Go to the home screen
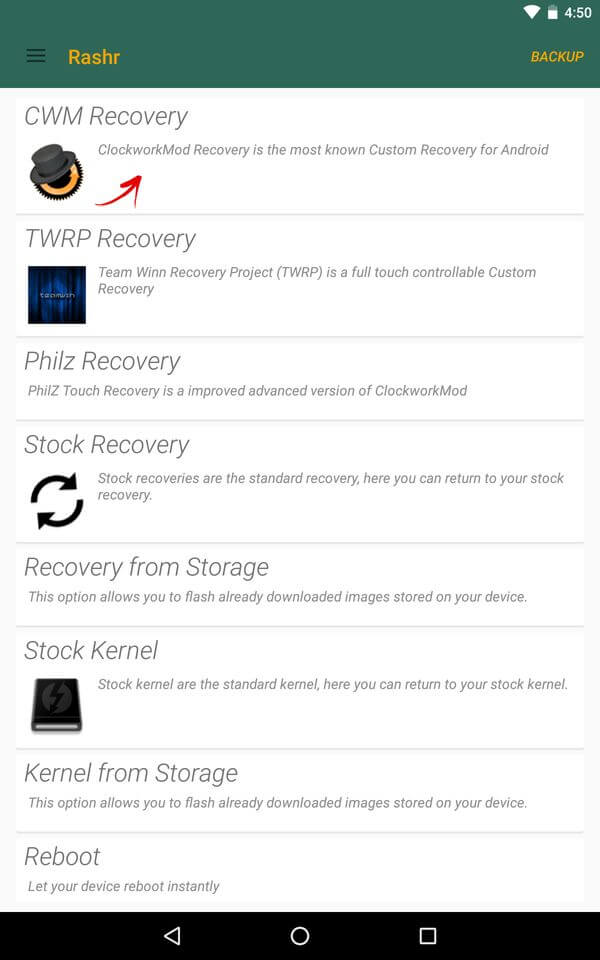 pos(300,936)
